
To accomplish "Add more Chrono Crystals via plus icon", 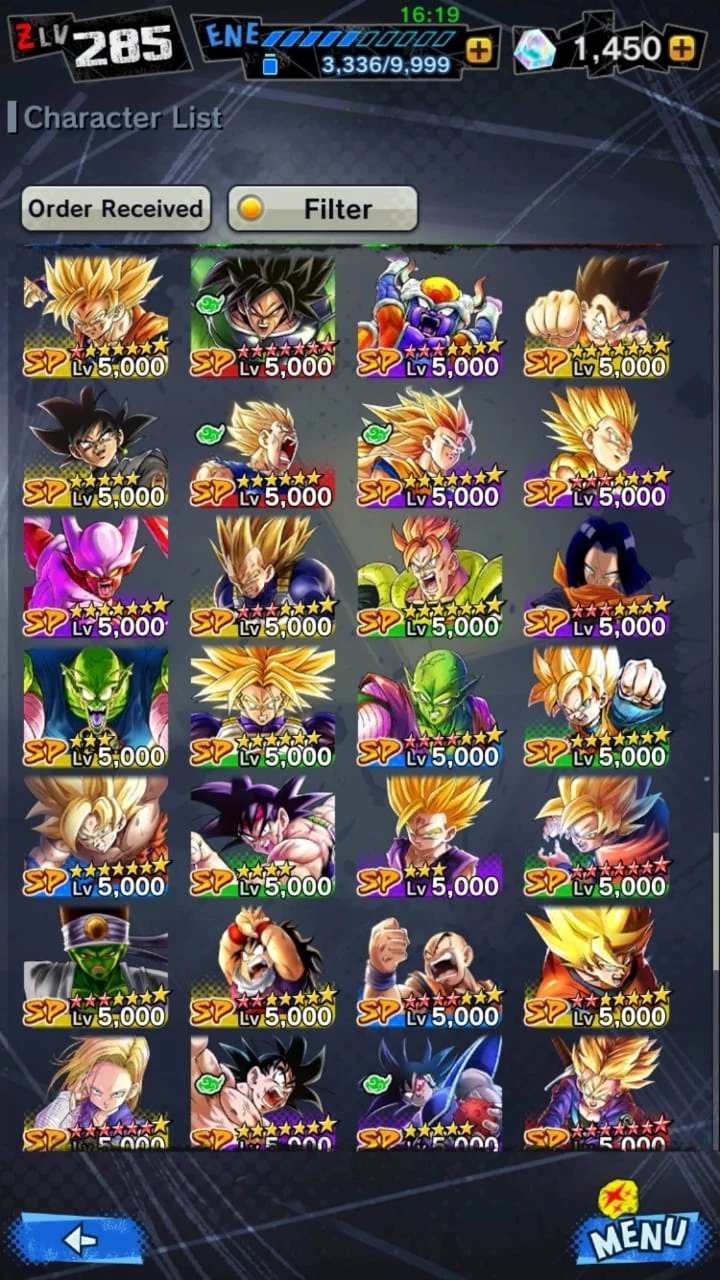I will [x=682, y=48].
